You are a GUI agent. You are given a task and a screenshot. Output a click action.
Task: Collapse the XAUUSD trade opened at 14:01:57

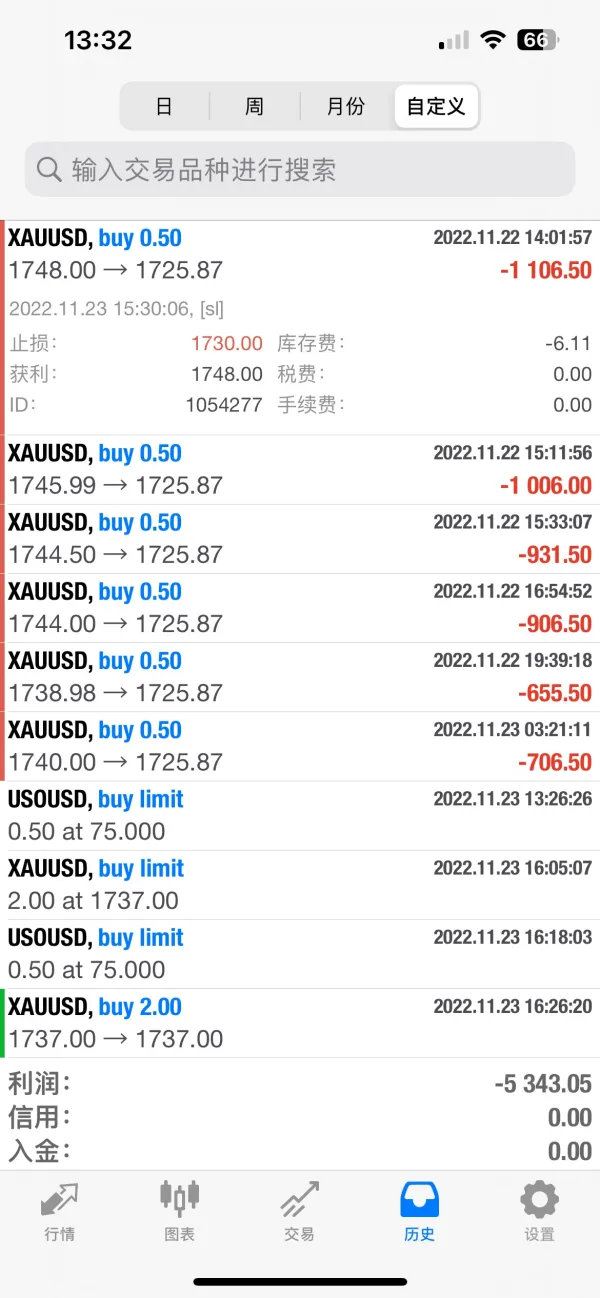(300, 254)
